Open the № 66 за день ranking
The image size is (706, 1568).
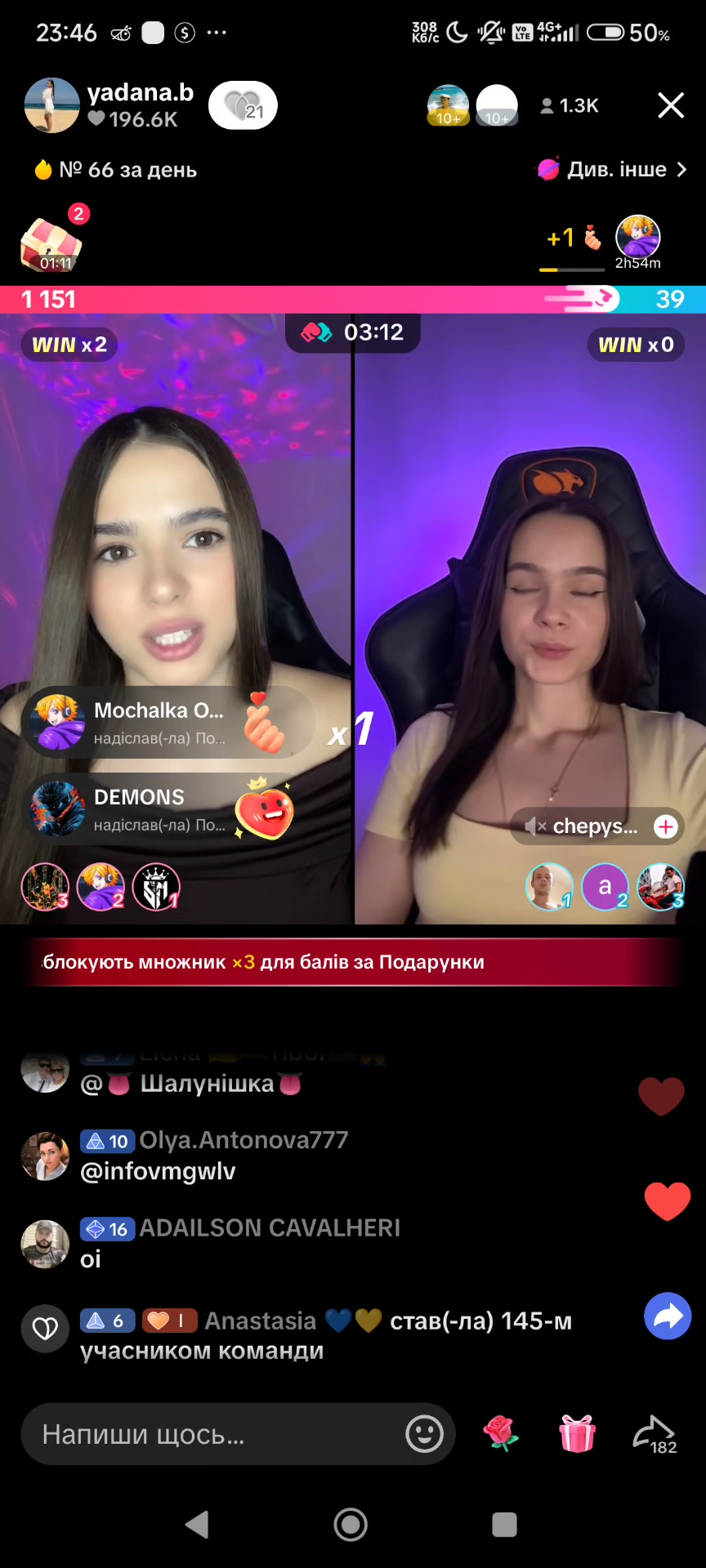pyautogui.click(x=115, y=170)
